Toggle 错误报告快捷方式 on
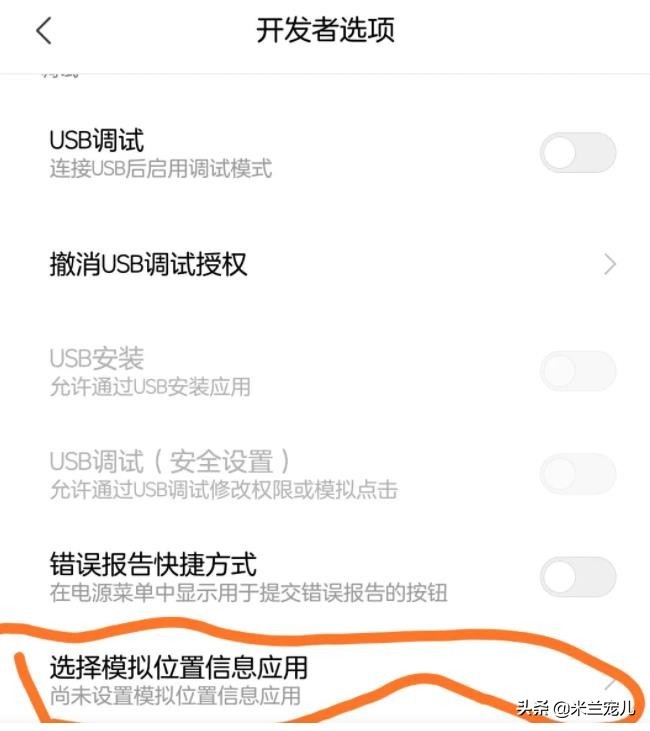The width and height of the screenshot is (650, 731). point(577,575)
